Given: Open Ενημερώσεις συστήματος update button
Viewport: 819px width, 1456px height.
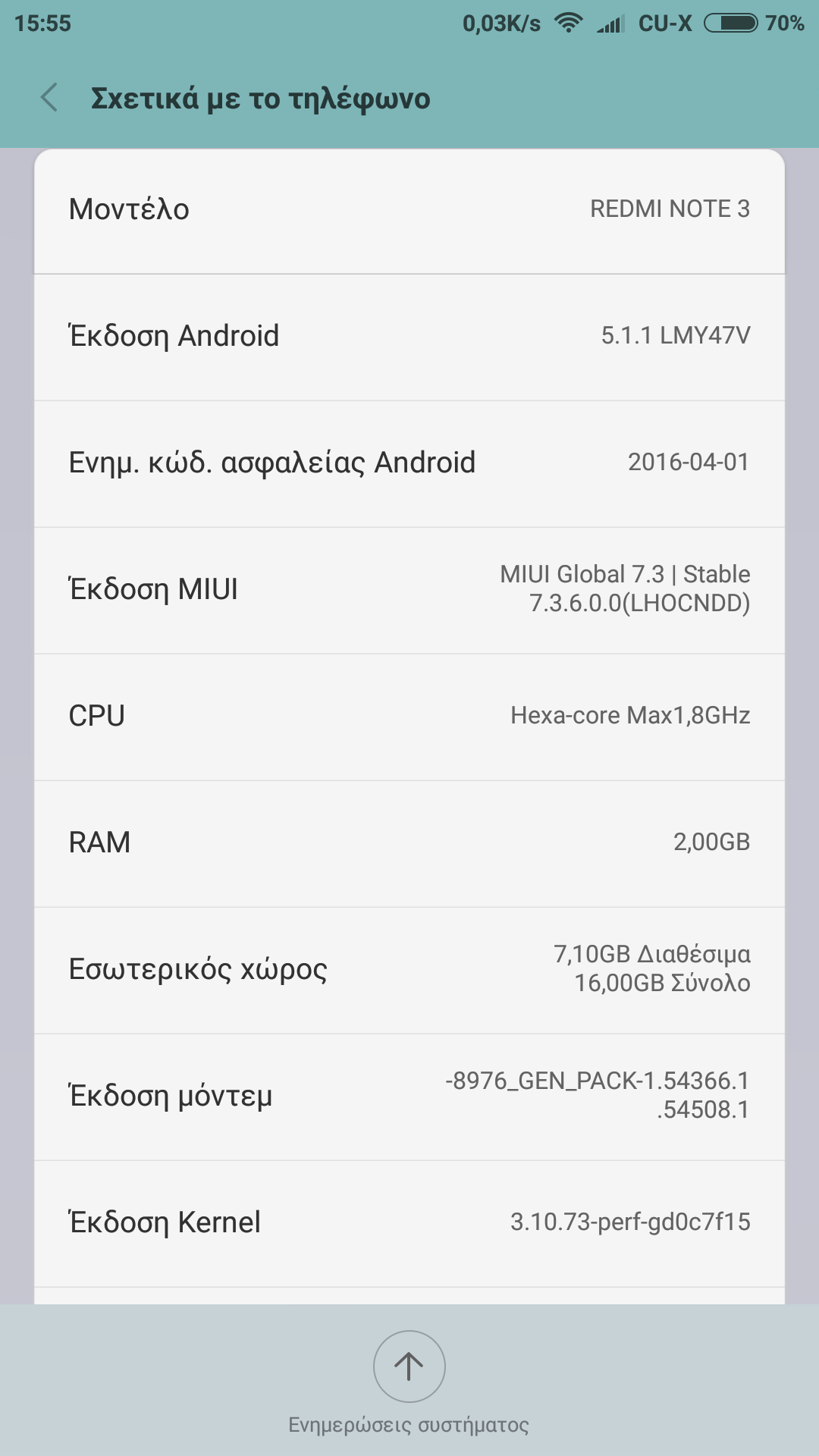Looking at the screenshot, I should point(409,1367).
